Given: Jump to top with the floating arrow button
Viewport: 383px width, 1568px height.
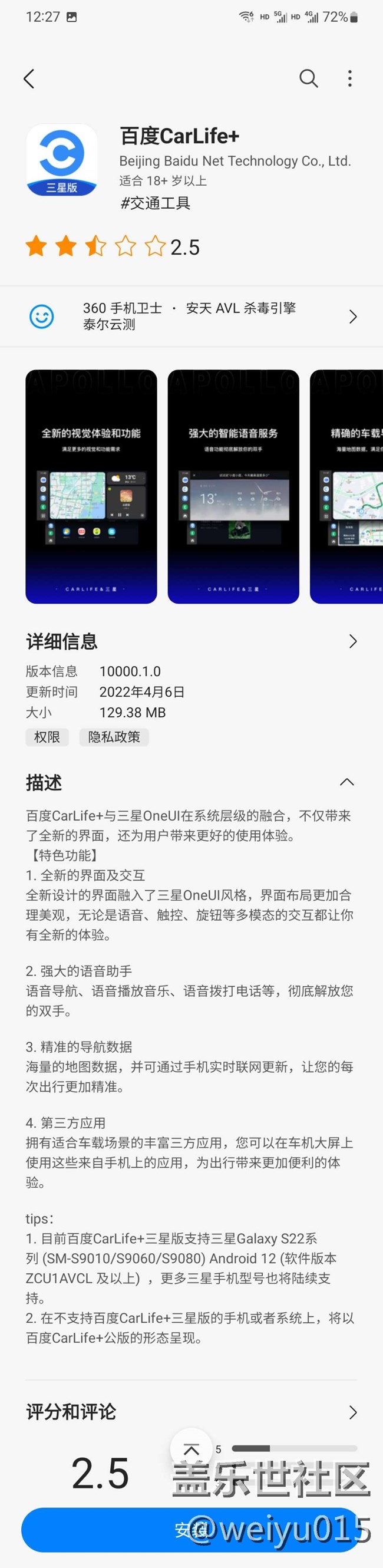Looking at the screenshot, I should (191, 1450).
